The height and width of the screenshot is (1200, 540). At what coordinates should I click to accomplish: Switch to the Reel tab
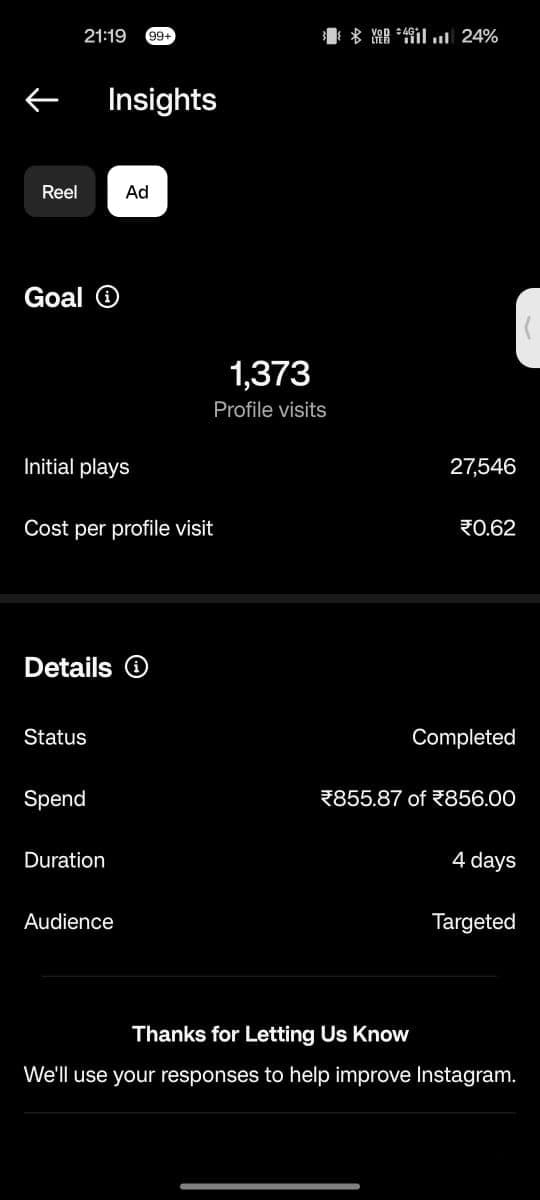pyautogui.click(x=59, y=192)
